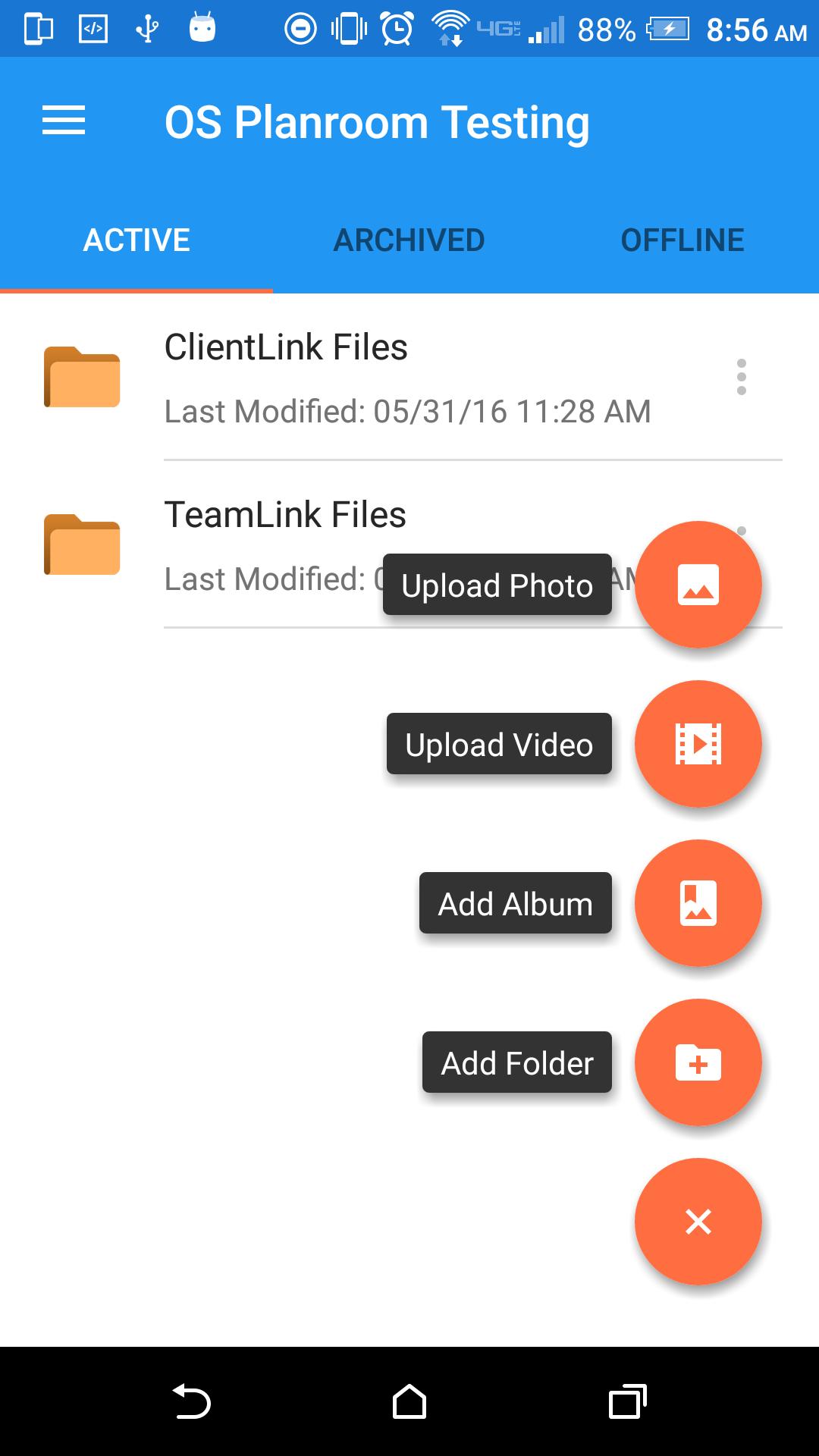Tap the Upload Video film reel icon

click(x=698, y=743)
